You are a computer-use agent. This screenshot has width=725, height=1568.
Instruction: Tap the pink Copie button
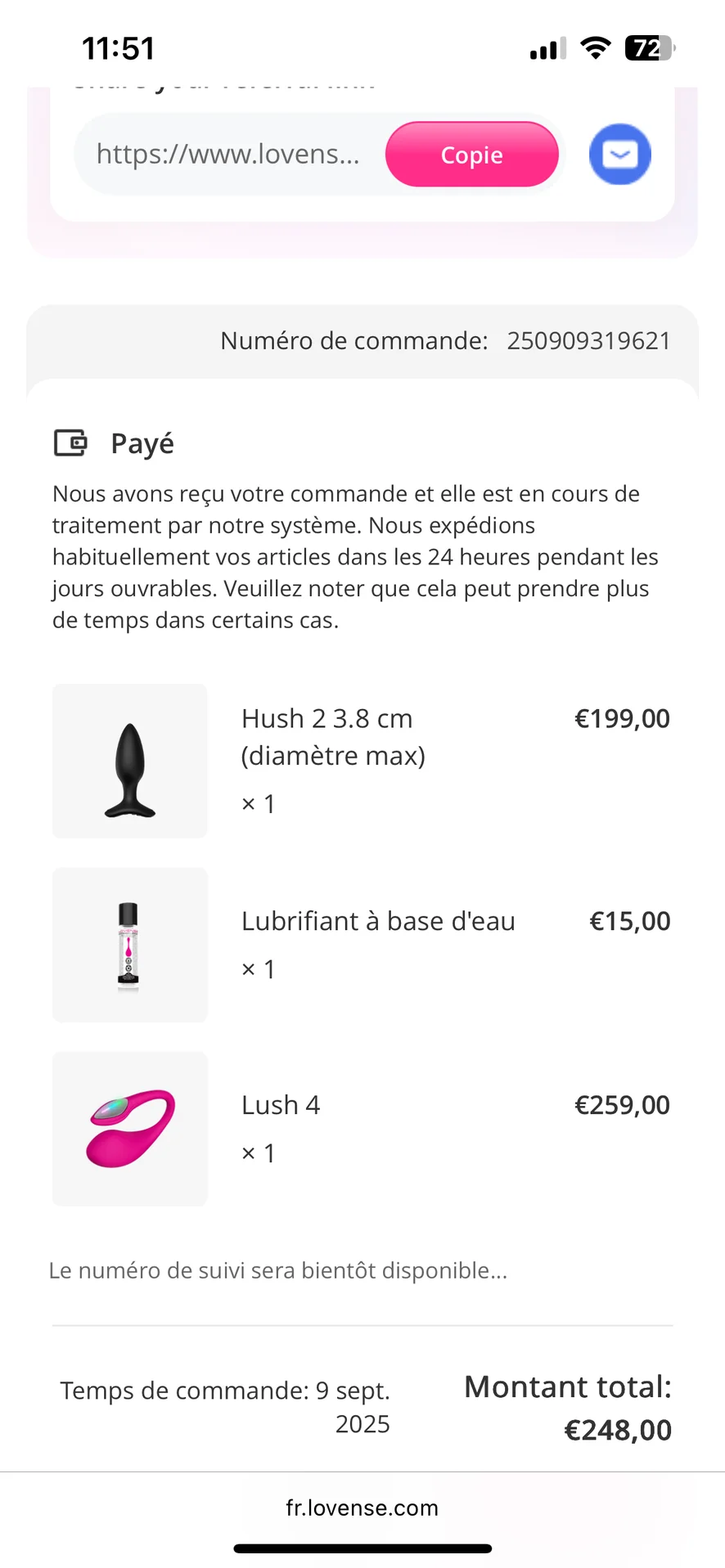click(472, 155)
